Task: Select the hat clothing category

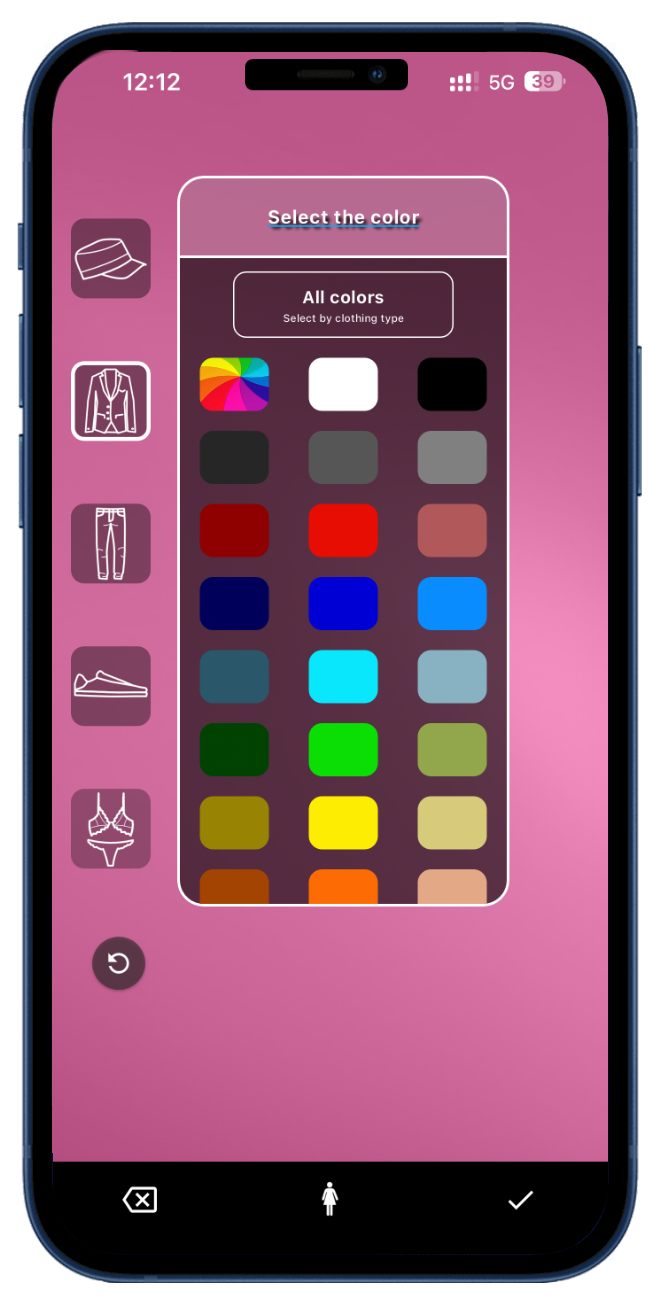Action: (x=110, y=258)
